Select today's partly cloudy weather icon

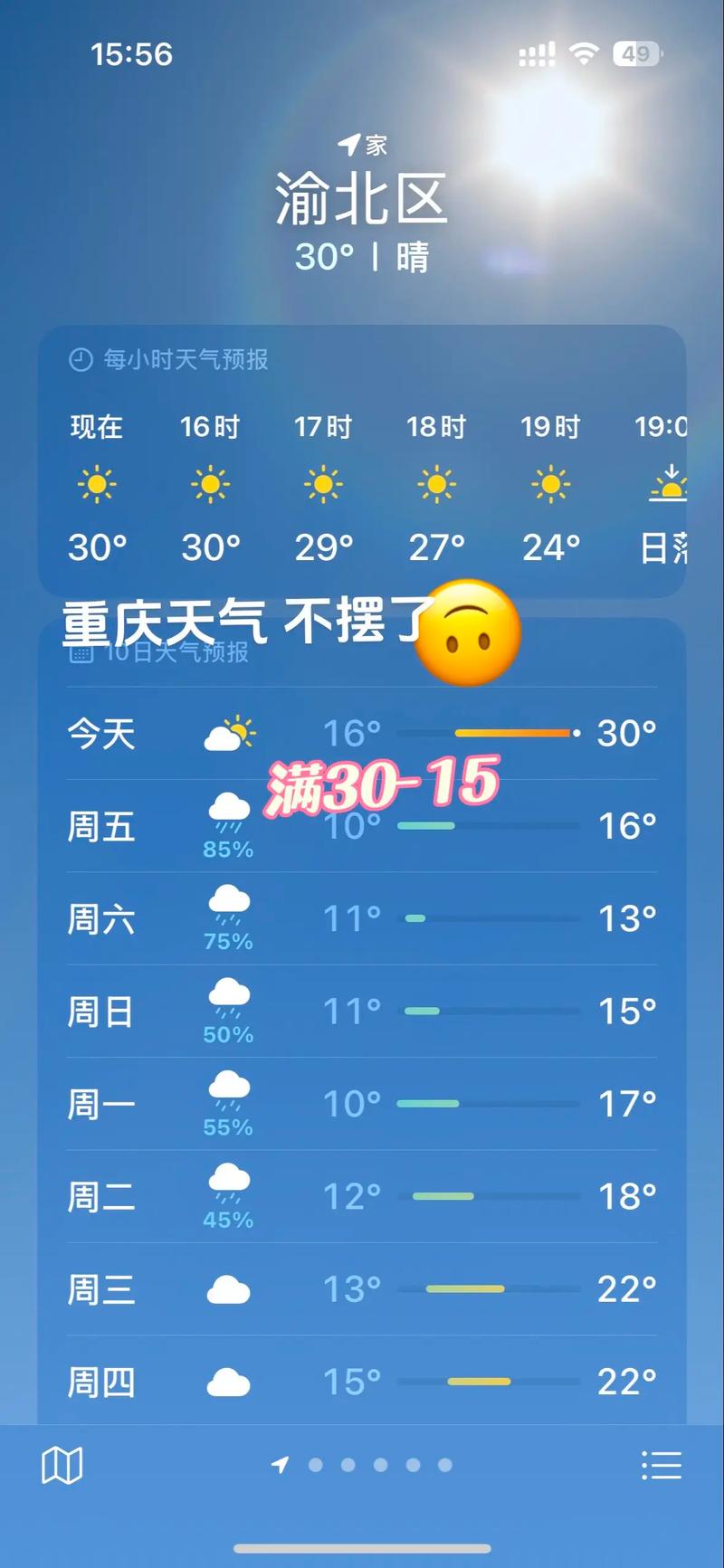click(x=230, y=731)
